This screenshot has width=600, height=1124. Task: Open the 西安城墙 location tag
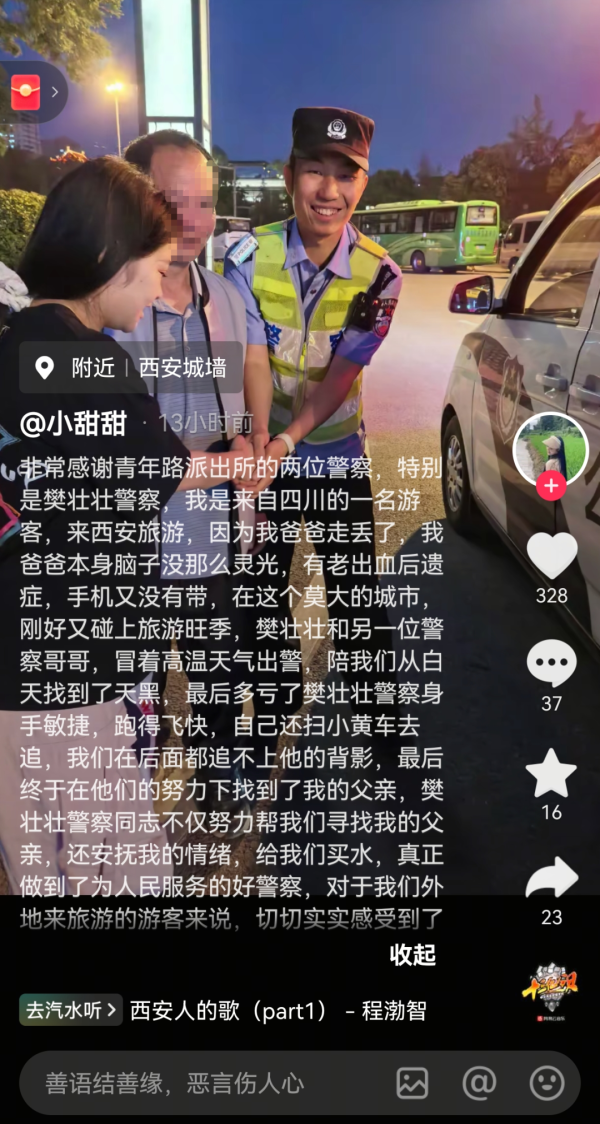click(181, 367)
